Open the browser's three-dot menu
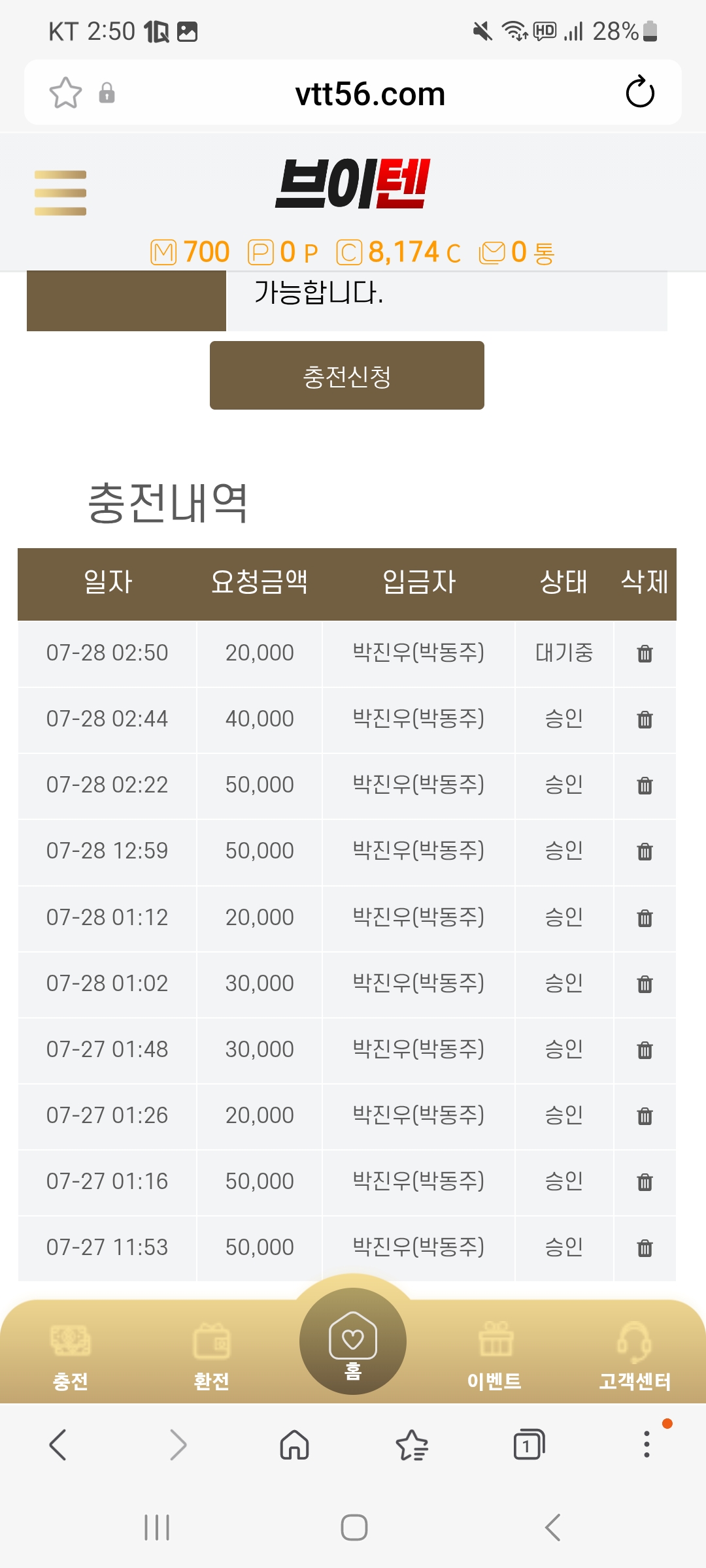The height and width of the screenshot is (1568, 706). pos(647,1445)
